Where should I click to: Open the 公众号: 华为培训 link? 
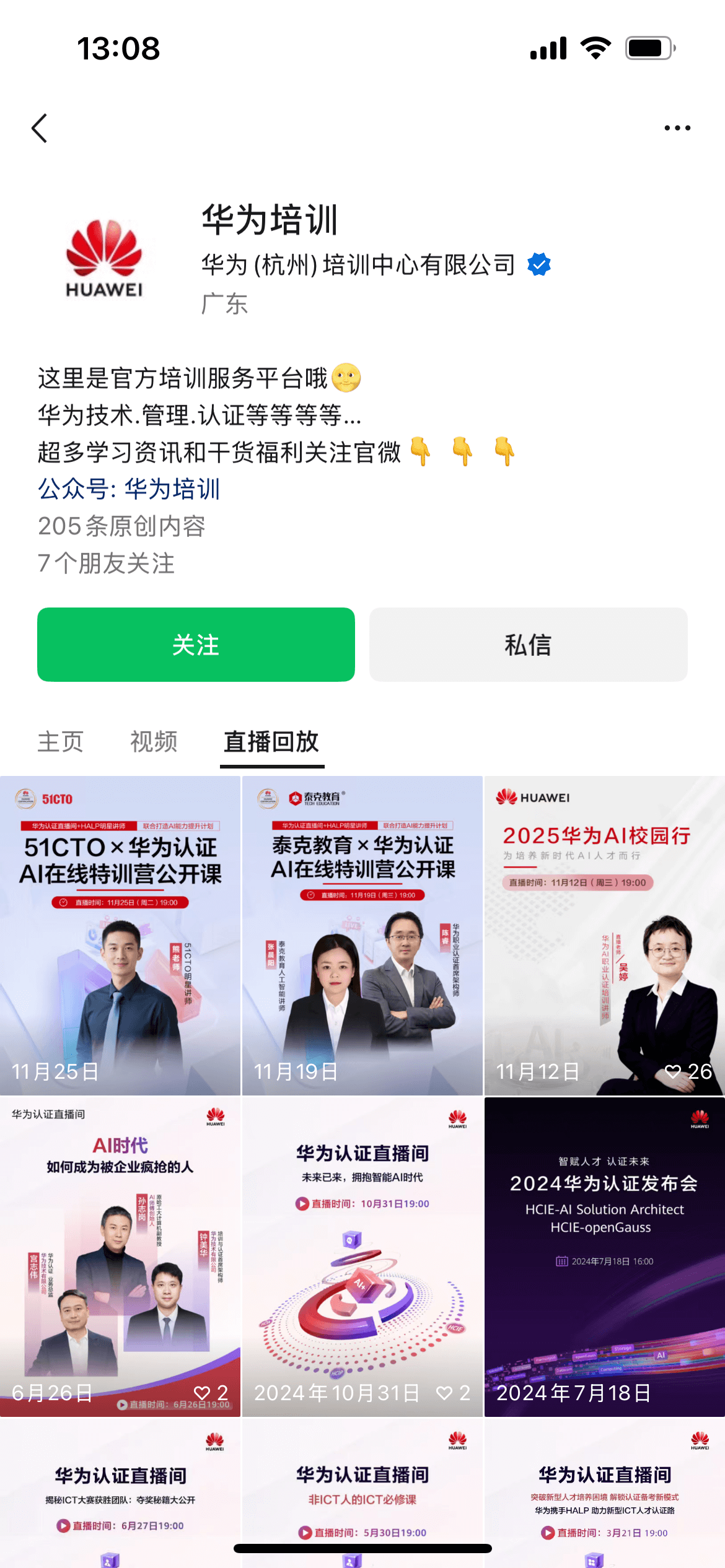tap(129, 489)
